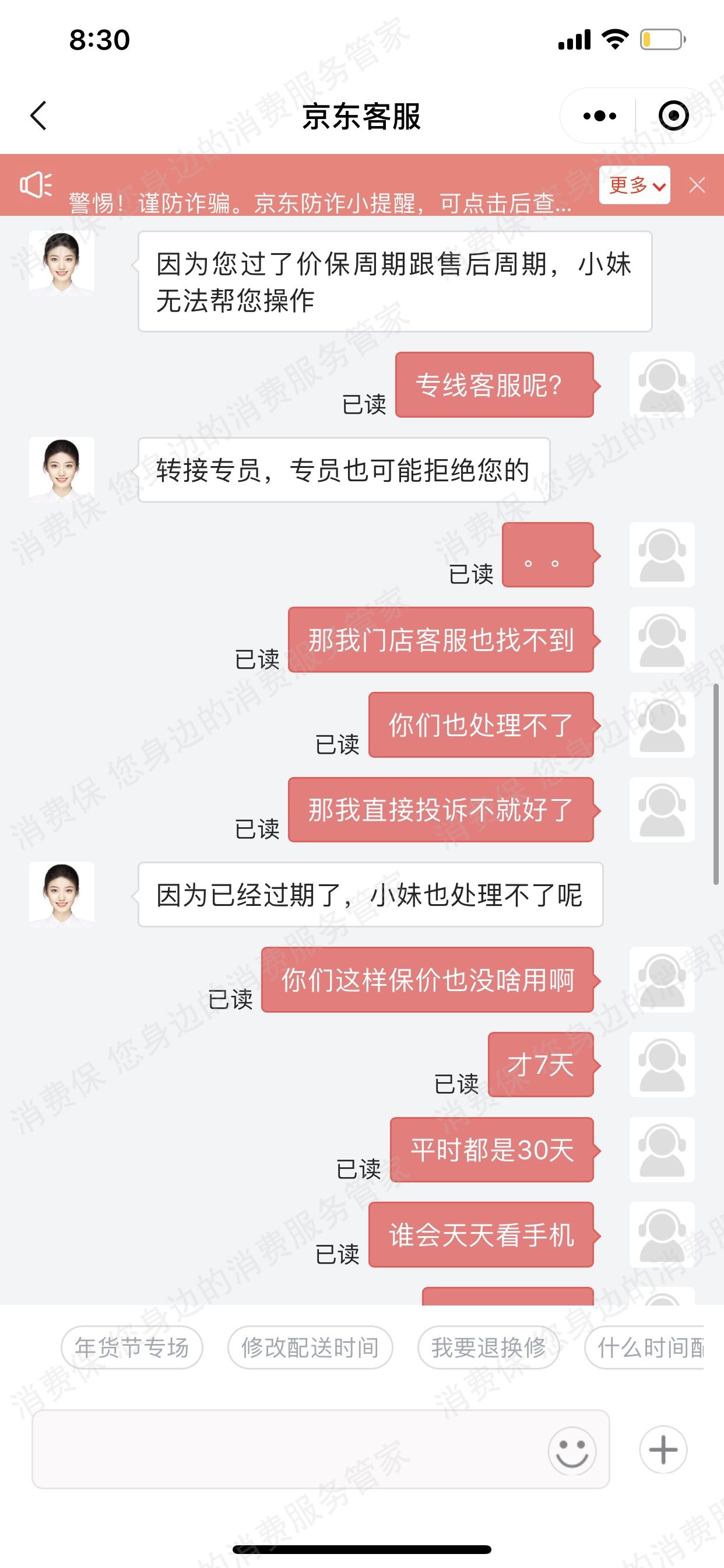
Task: Close the mini-program with the circle button
Action: pos(673,116)
